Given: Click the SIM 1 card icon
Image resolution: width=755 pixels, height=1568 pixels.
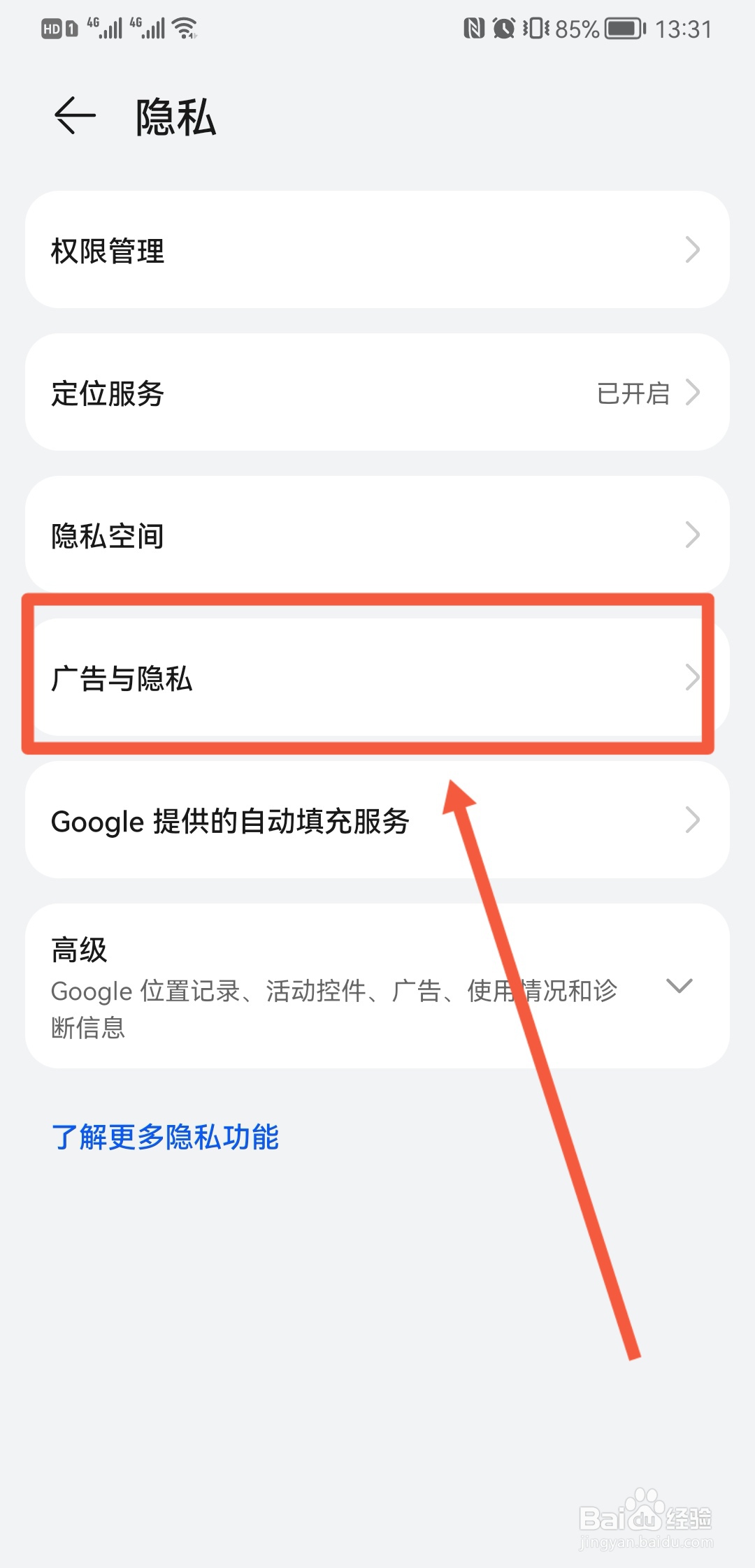Looking at the screenshot, I should click(x=71, y=28).
